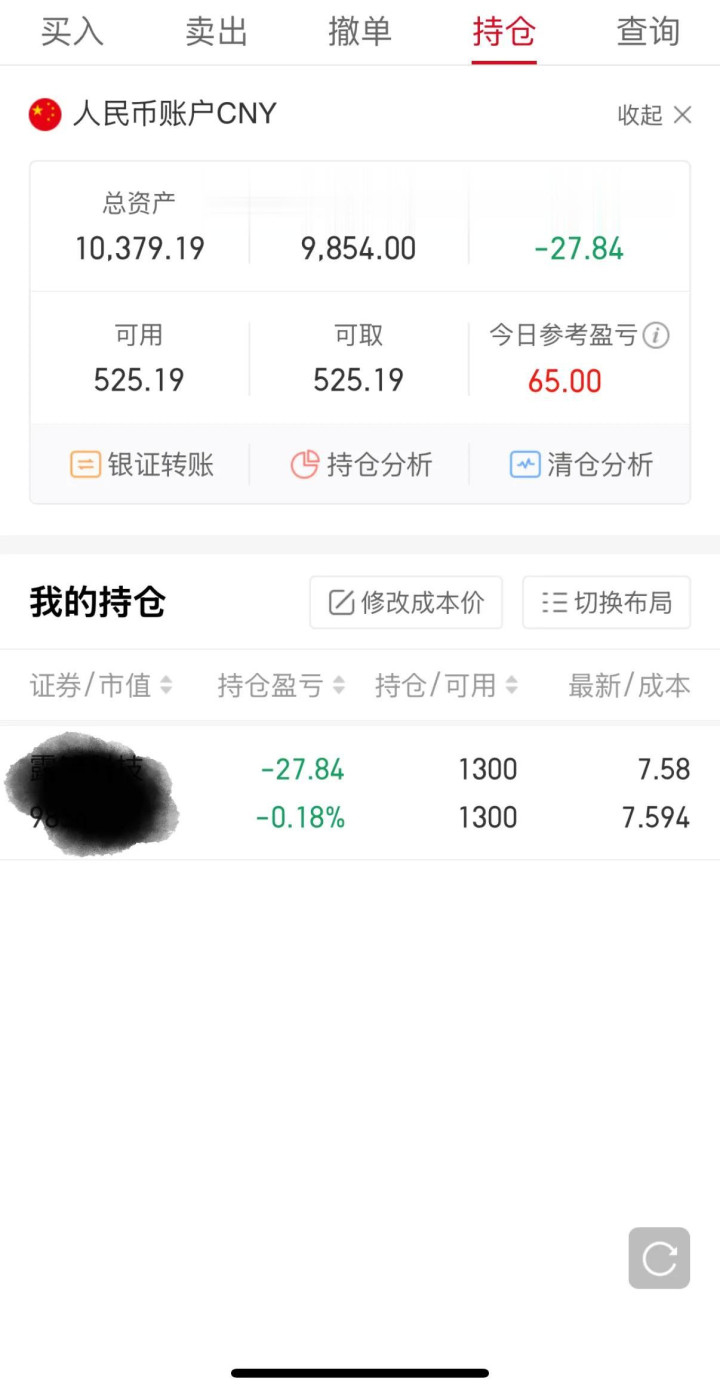This screenshot has height=1392, width=720.
Task: Switch to the 买入 tab
Action: pyautogui.click(x=72, y=32)
